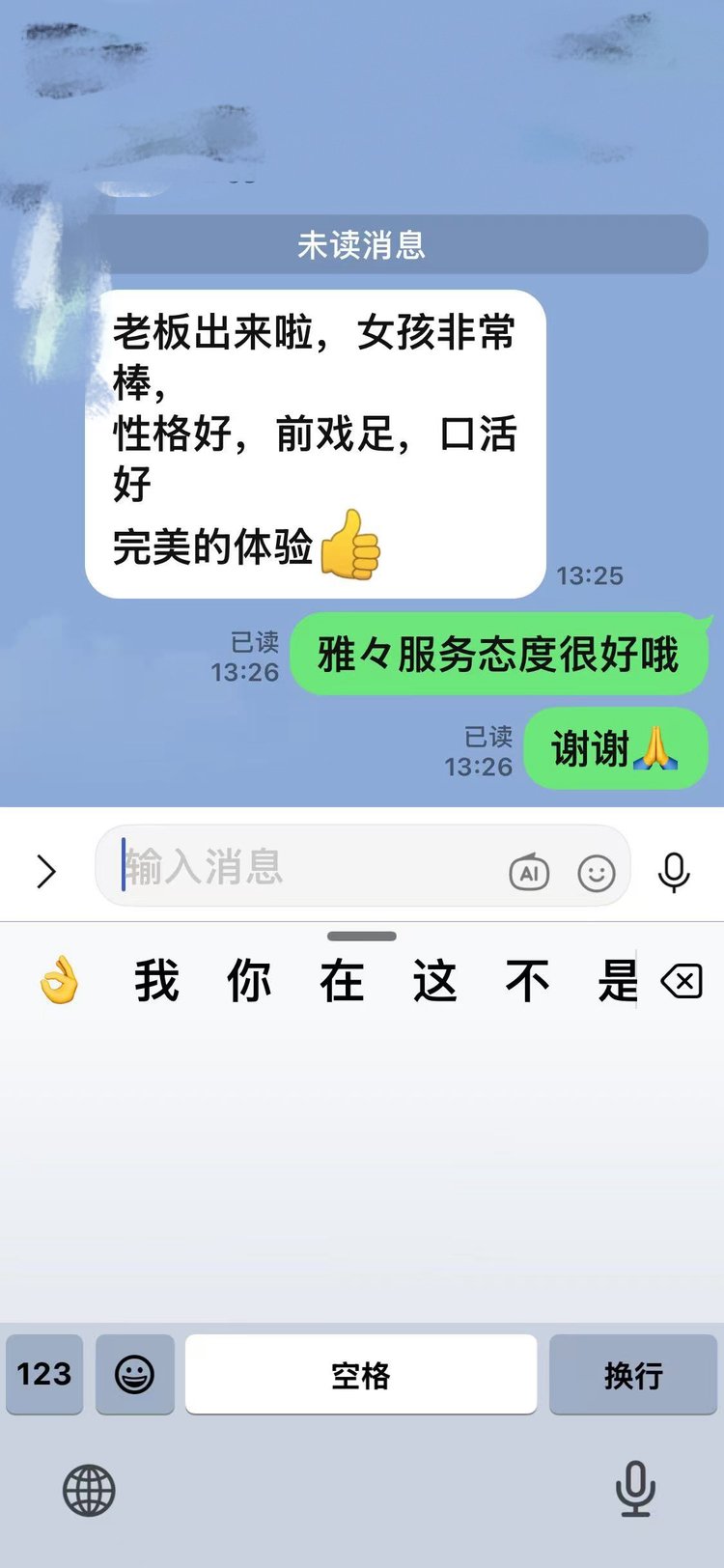Select suggested word 你
Viewport: 724px width, 1568px height.
pyautogui.click(x=249, y=981)
